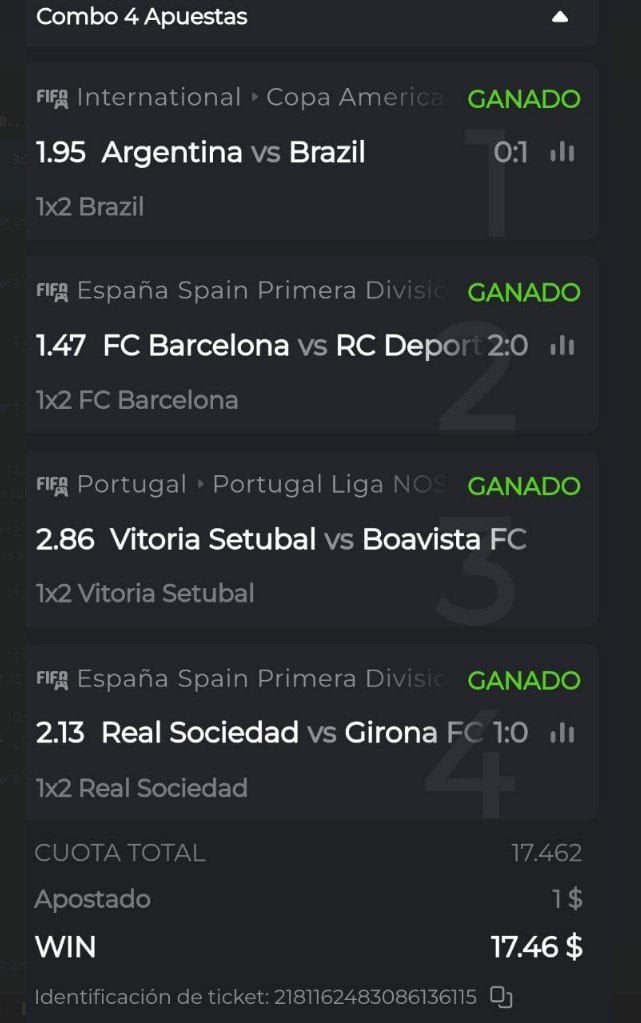Show stats for Real Sociedad vs Girona
Viewport: 641px width, 1023px height.
tap(563, 733)
